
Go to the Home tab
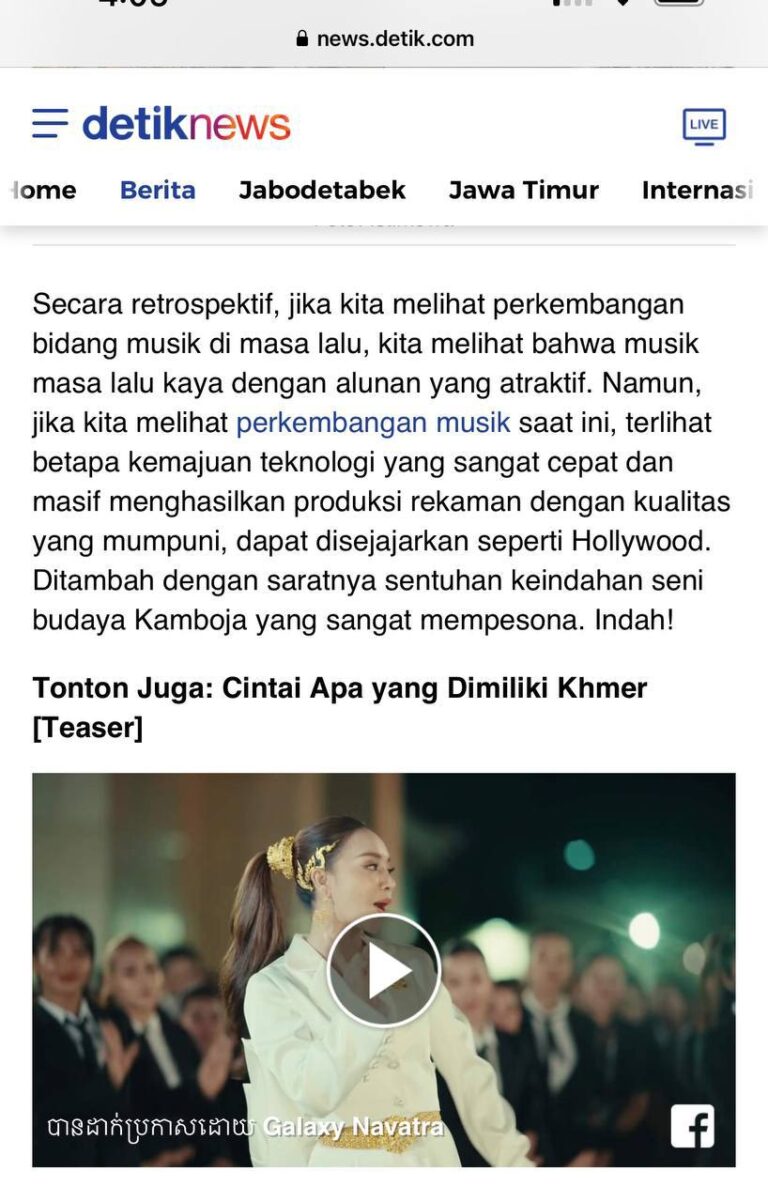click(43, 190)
